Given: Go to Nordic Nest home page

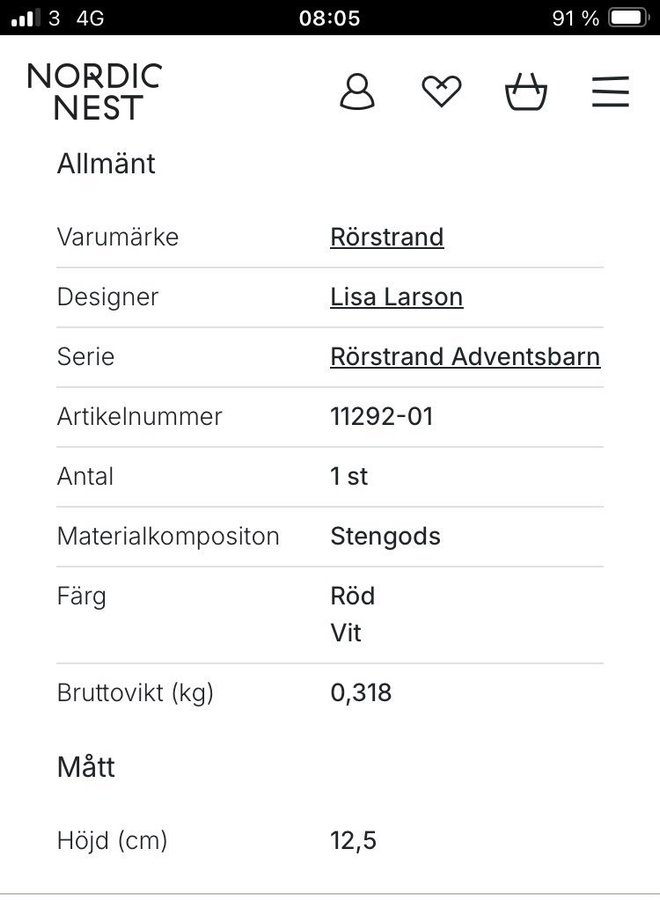Looking at the screenshot, I should click(94, 91).
